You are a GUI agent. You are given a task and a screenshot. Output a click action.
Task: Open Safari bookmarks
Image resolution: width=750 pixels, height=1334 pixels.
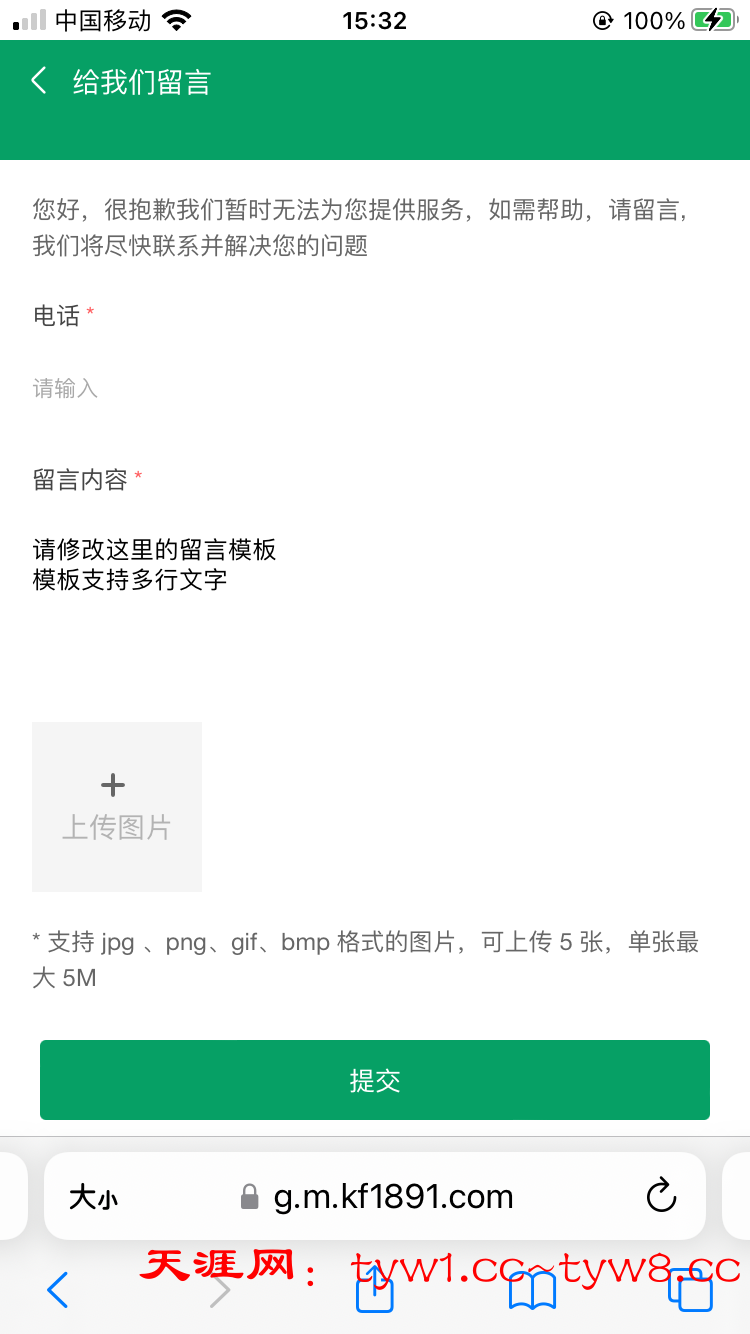[x=532, y=1291]
